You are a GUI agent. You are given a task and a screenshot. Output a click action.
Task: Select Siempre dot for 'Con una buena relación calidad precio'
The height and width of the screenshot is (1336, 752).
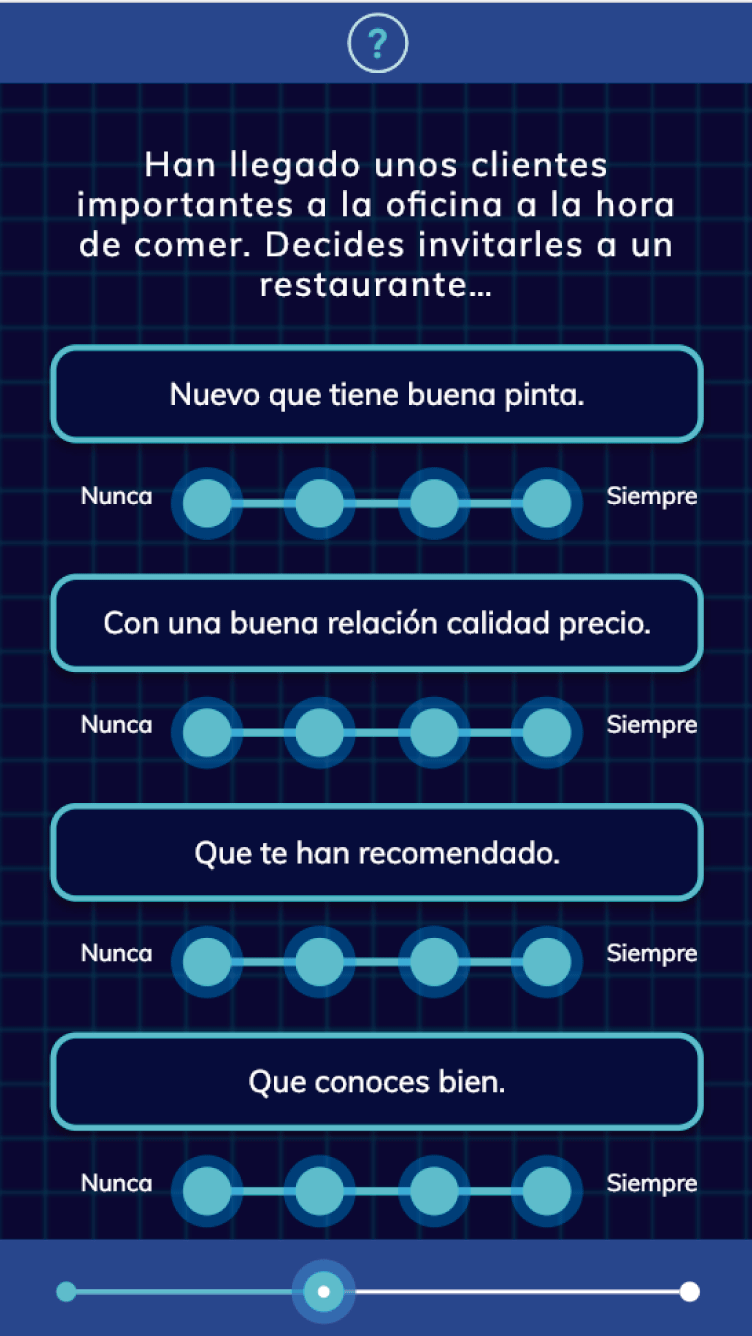pos(546,733)
